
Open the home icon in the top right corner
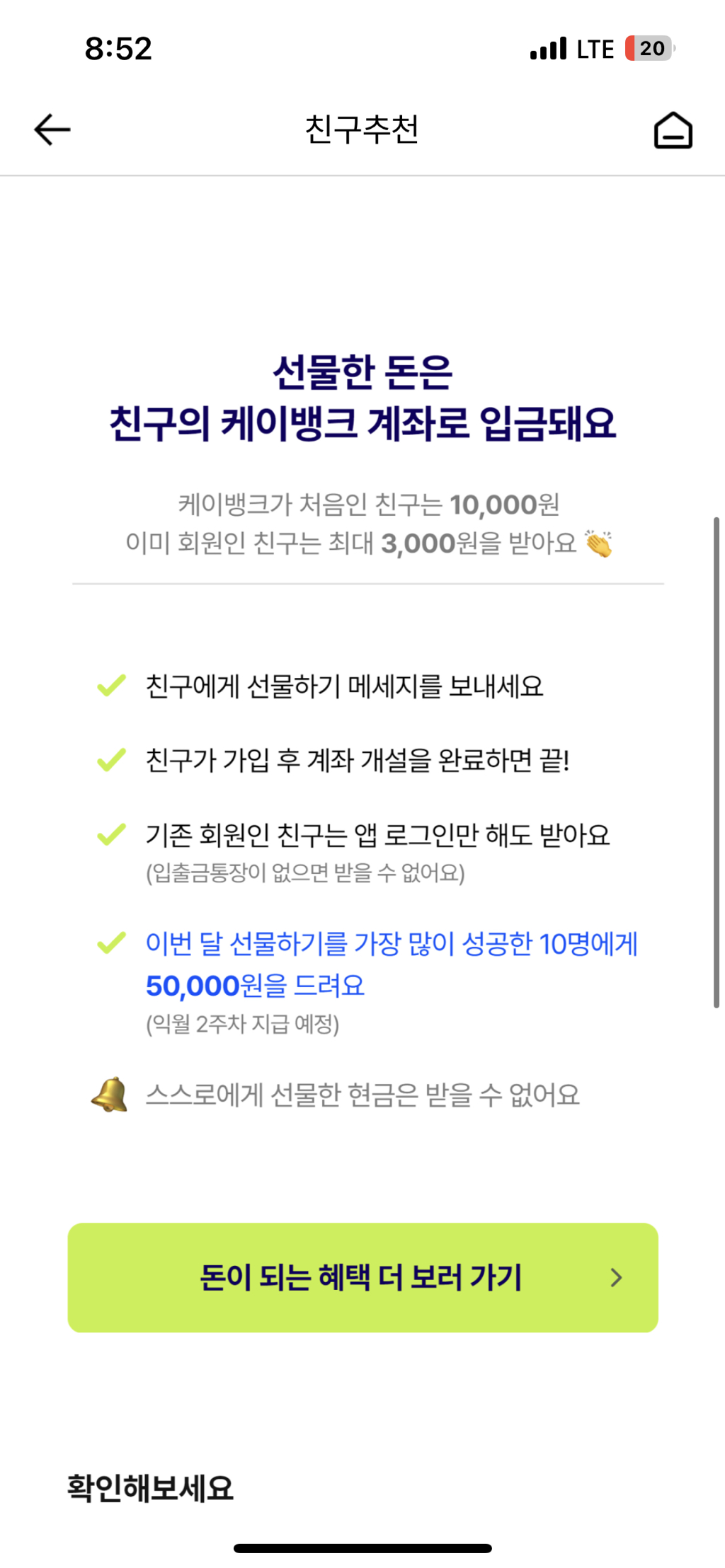point(673,130)
